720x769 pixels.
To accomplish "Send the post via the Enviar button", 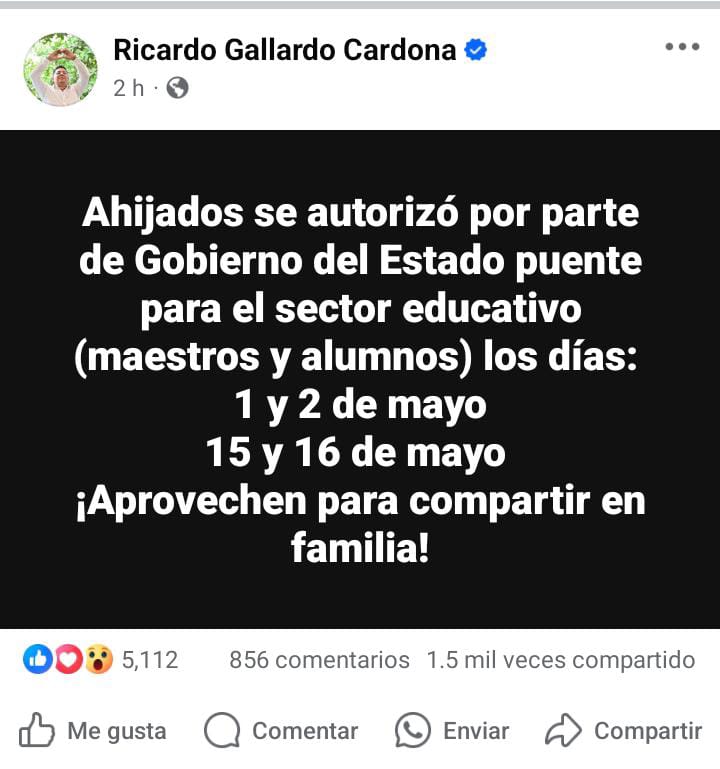I will [453, 731].
